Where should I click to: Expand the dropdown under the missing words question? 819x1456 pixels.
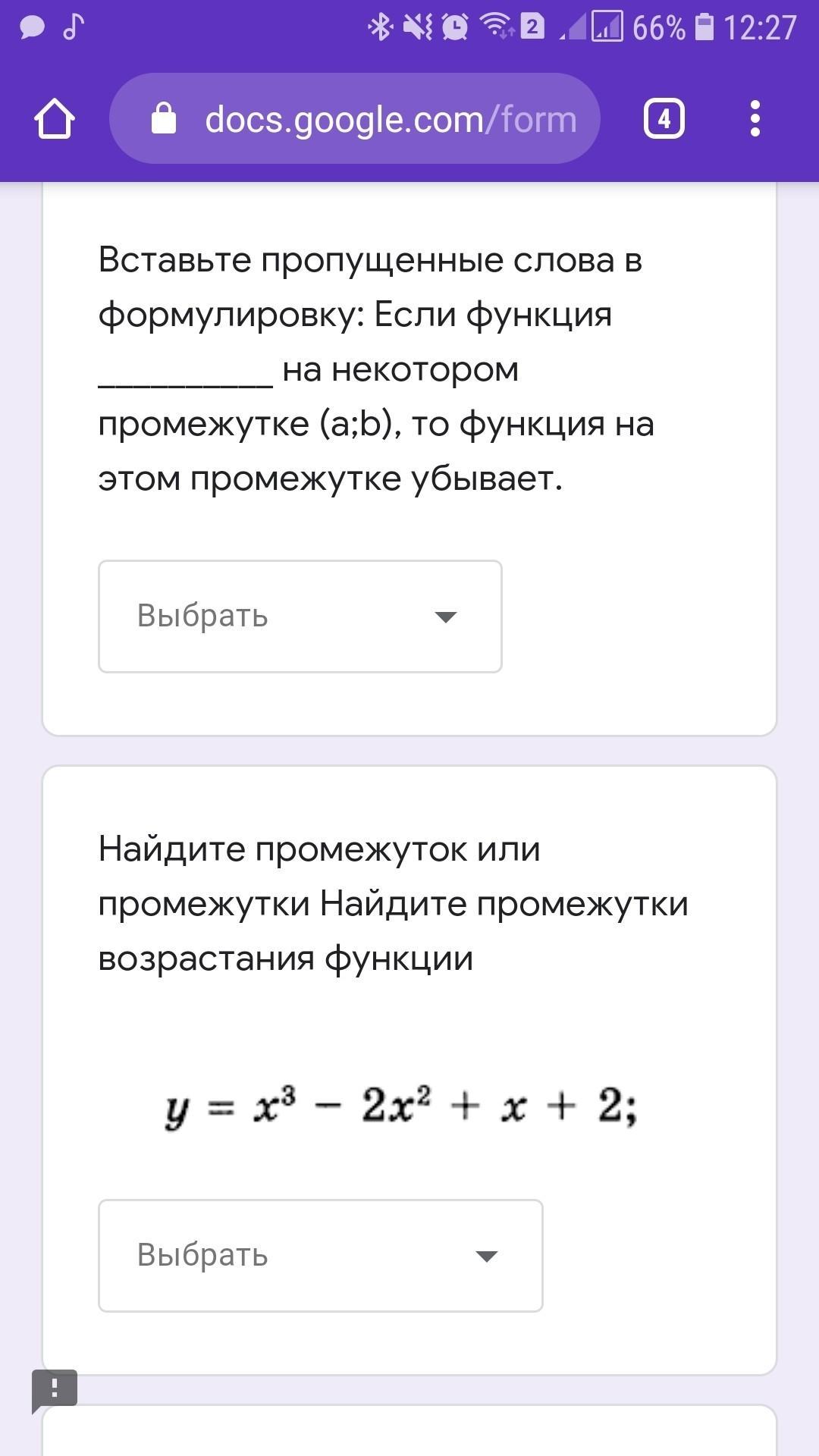(300, 617)
